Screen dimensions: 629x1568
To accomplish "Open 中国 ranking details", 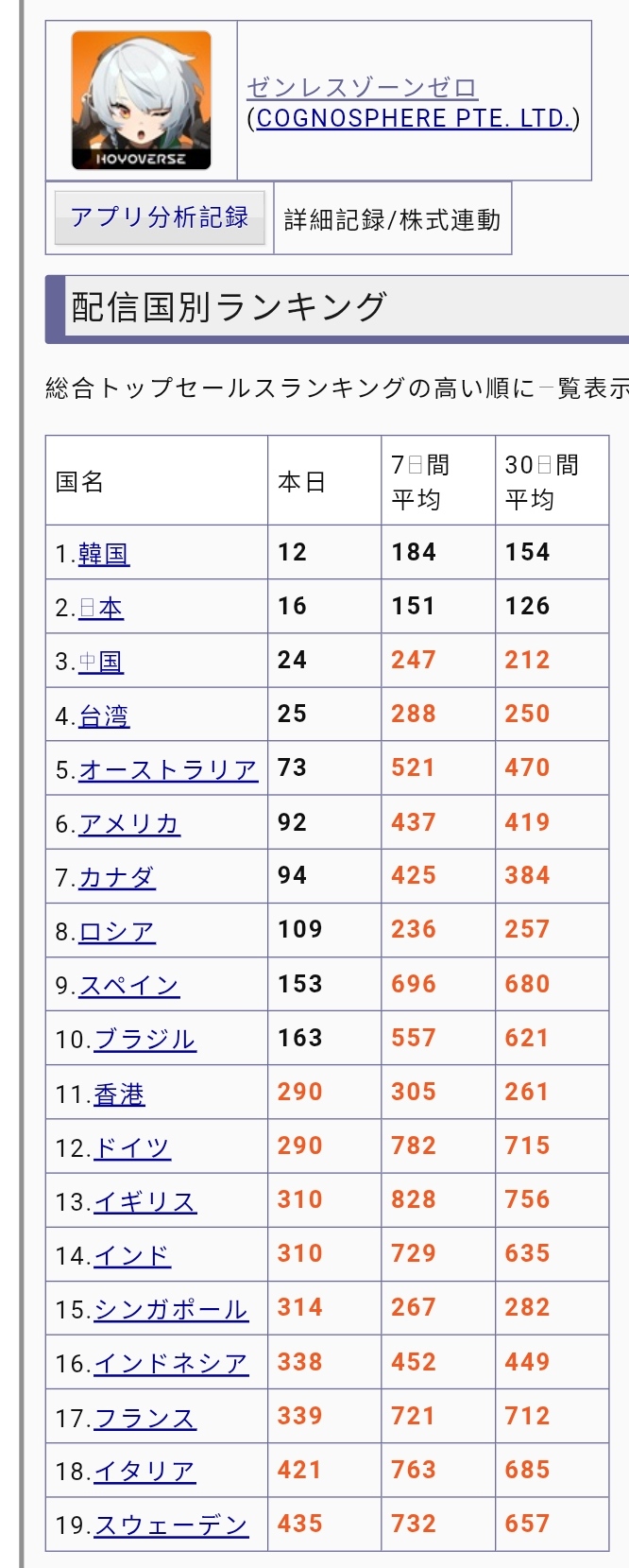I will pos(101,662).
